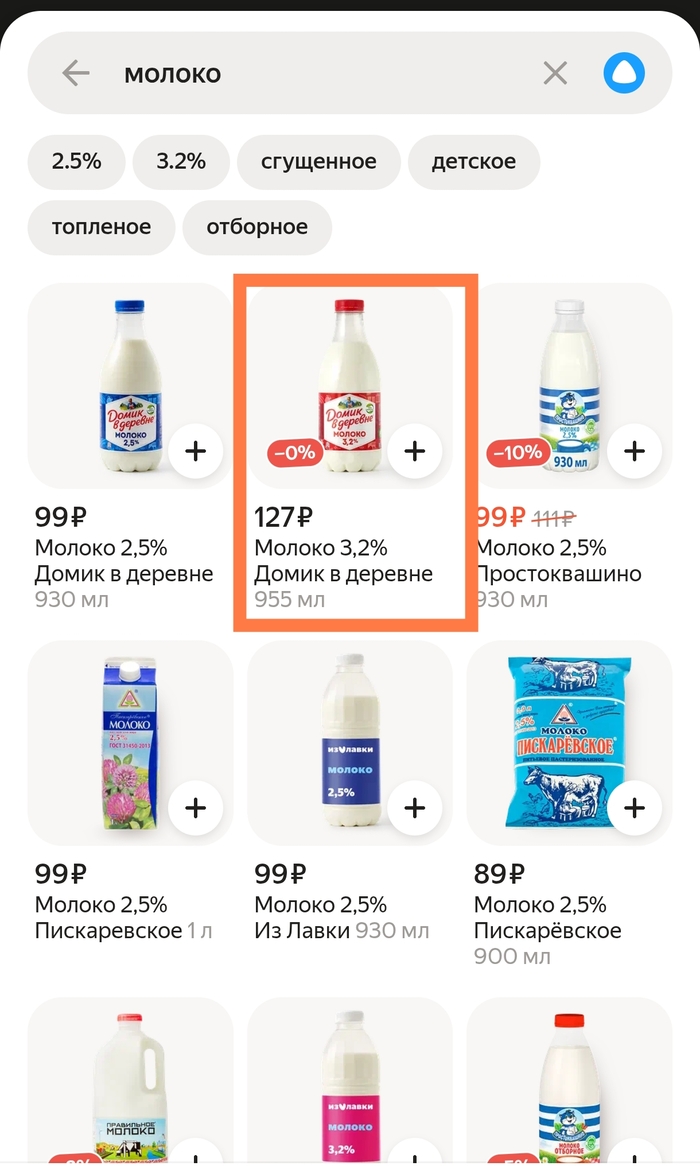This screenshot has height=1166, width=700.
Task: Tap the молоко search field
Action: pos(320,73)
